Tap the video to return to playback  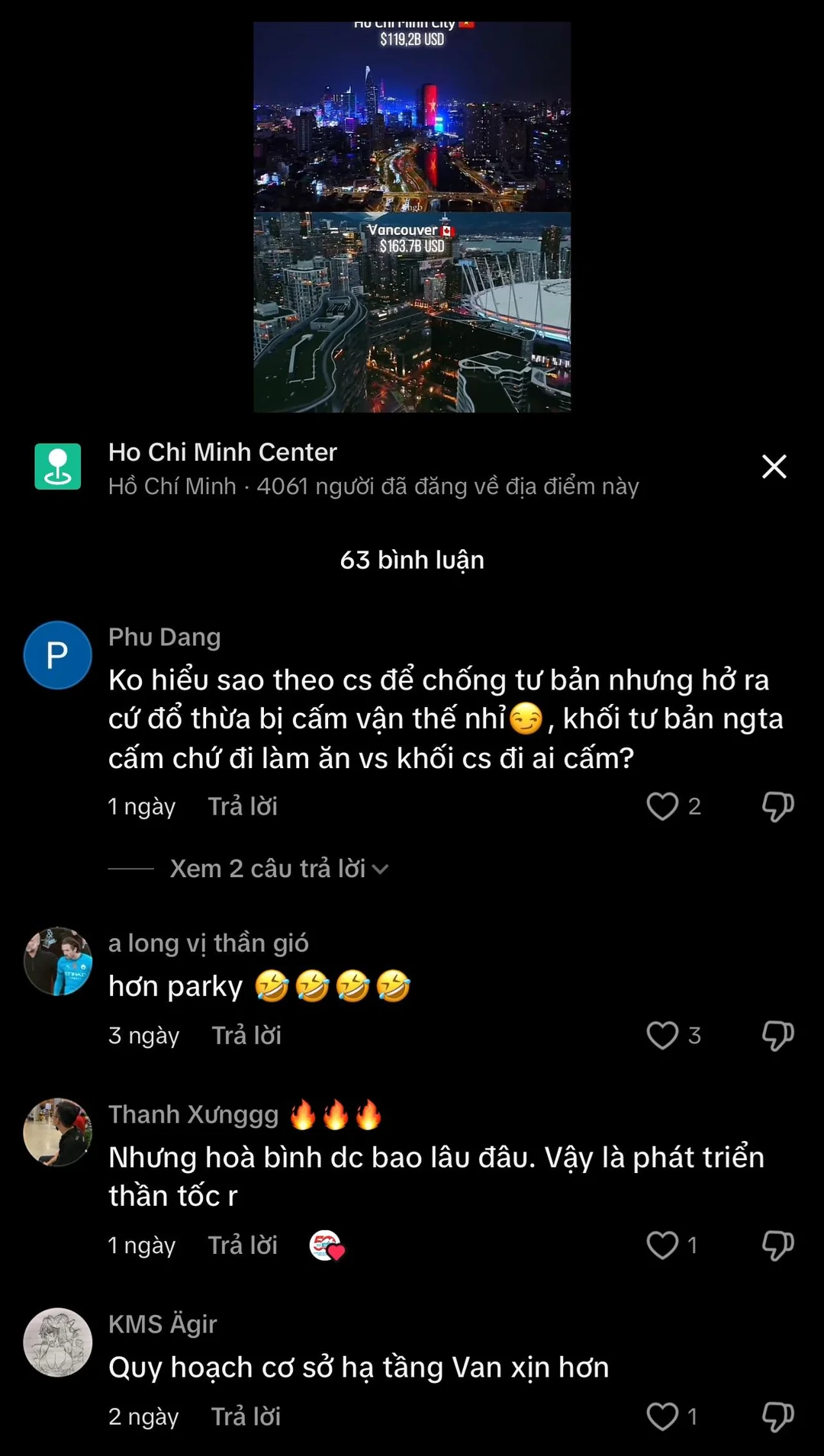(412, 217)
